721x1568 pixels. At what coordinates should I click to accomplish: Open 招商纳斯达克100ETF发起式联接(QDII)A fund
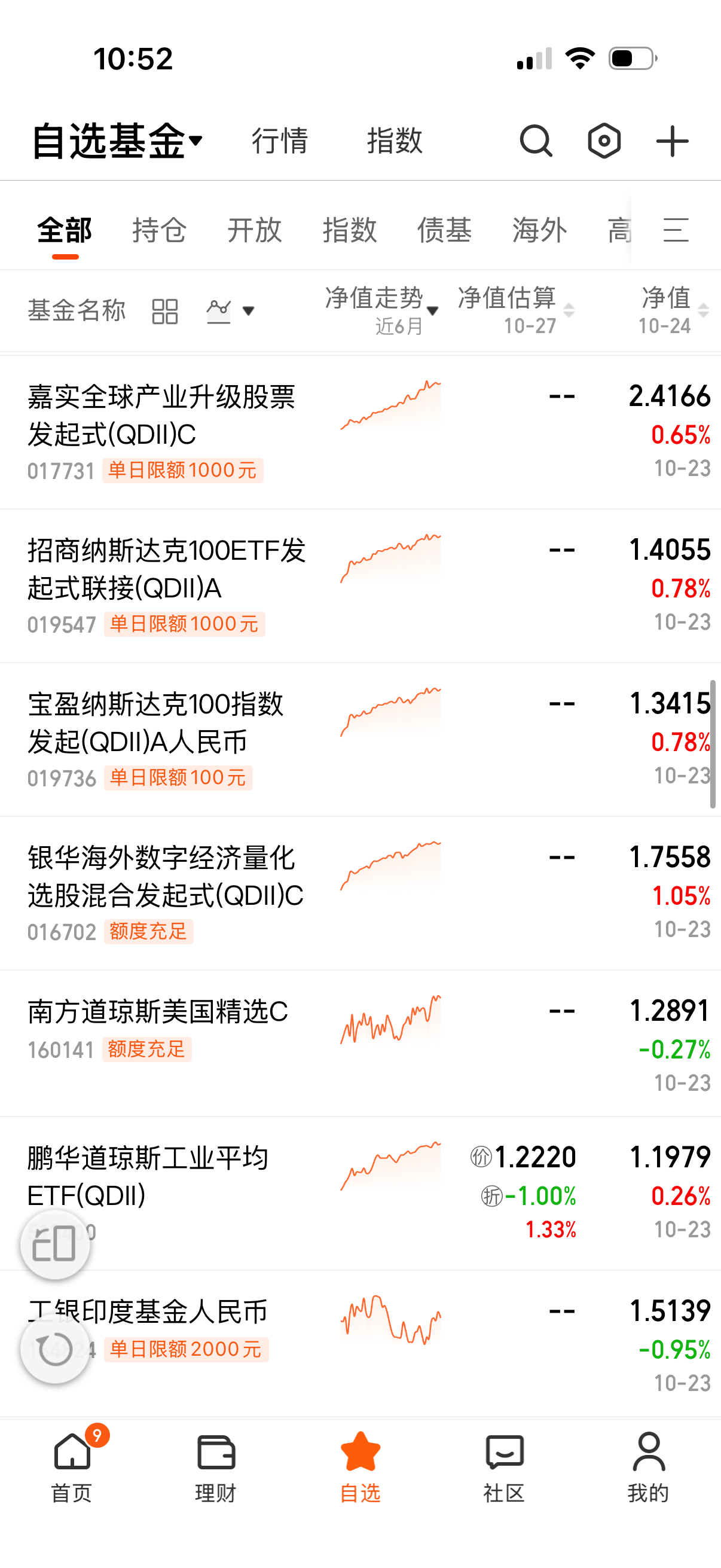pyautogui.click(x=166, y=569)
